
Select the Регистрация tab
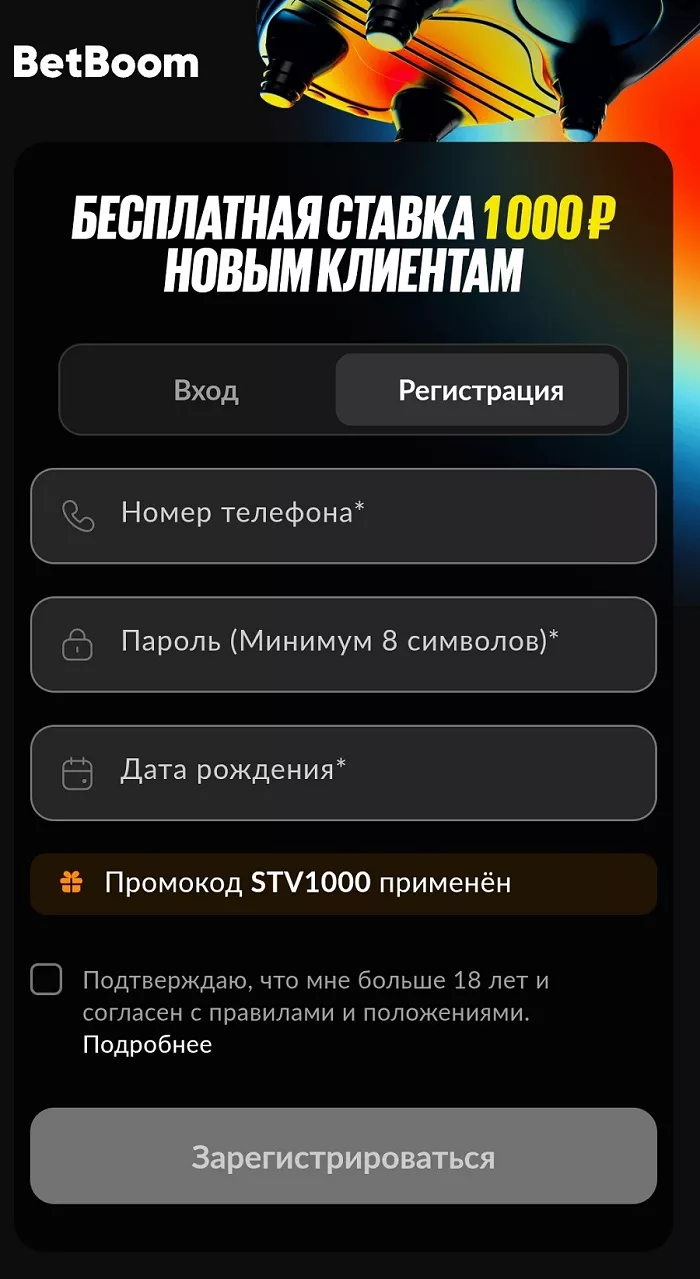point(479,390)
